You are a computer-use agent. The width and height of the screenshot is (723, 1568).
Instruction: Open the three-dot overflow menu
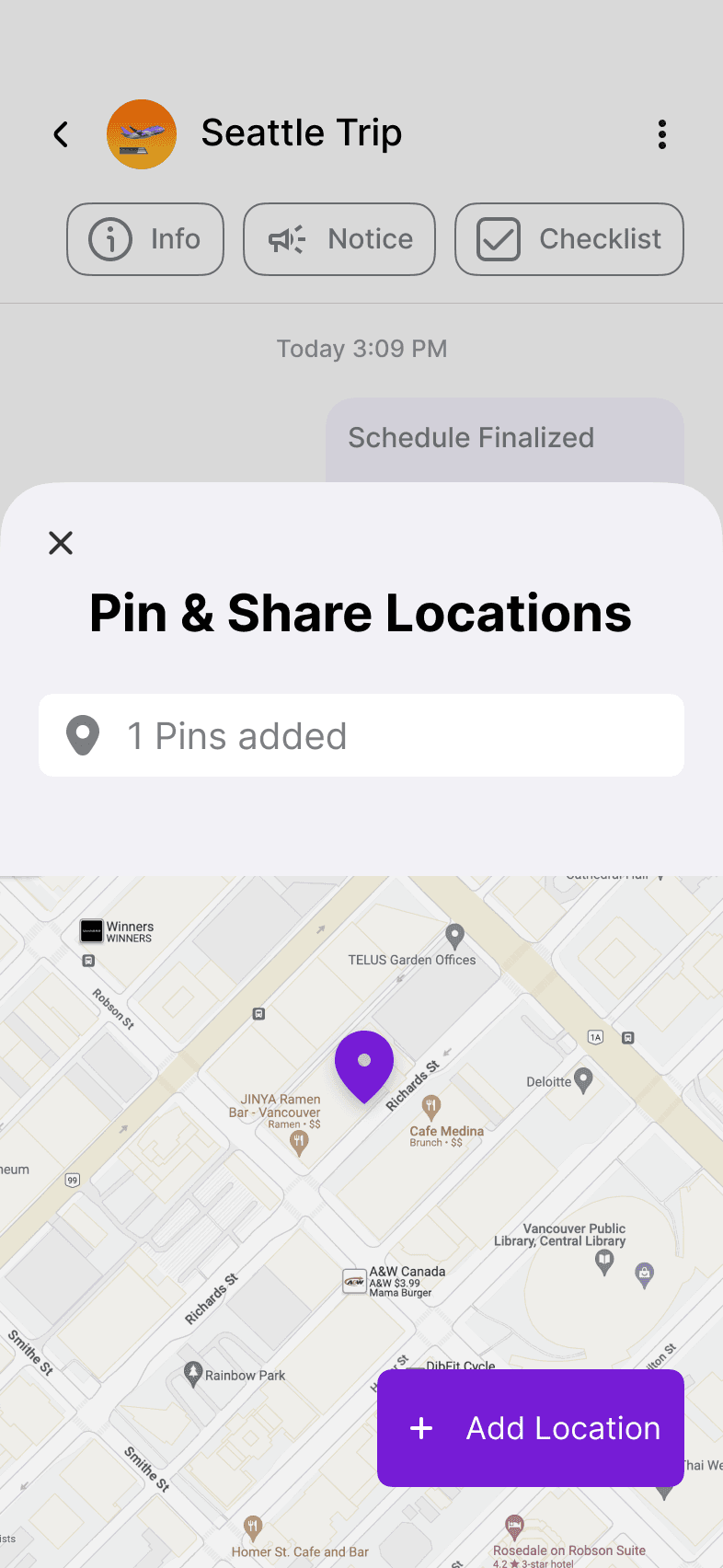pos(662,134)
